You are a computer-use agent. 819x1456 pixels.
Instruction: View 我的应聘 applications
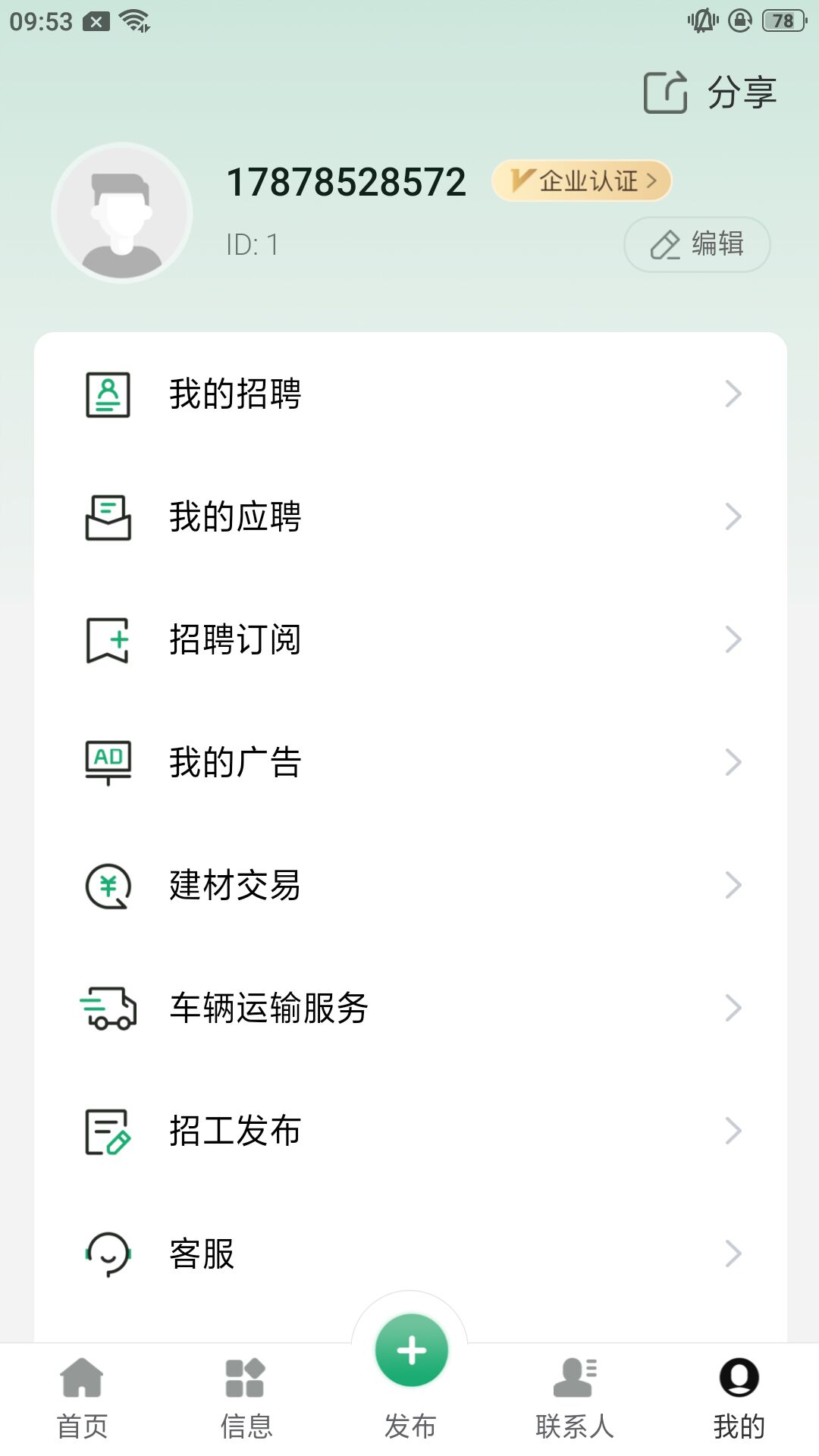pos(410,516)
